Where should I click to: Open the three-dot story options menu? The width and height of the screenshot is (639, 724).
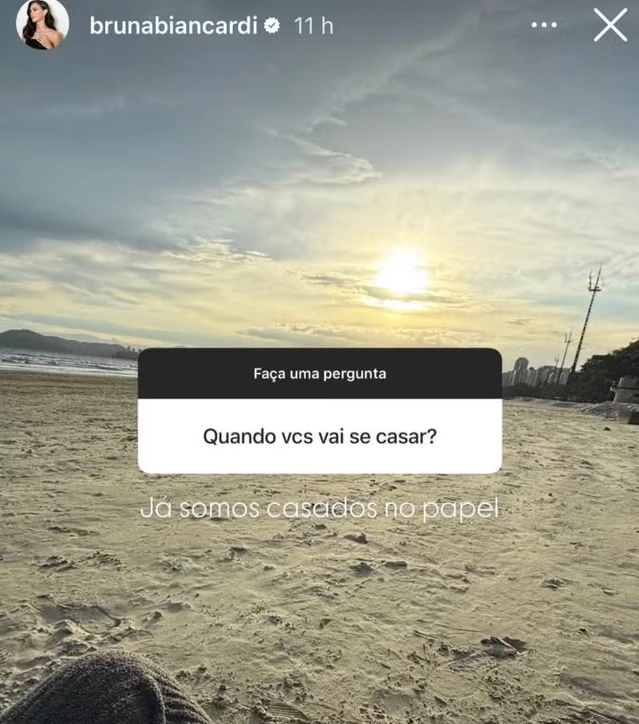(x=544, y=25)
